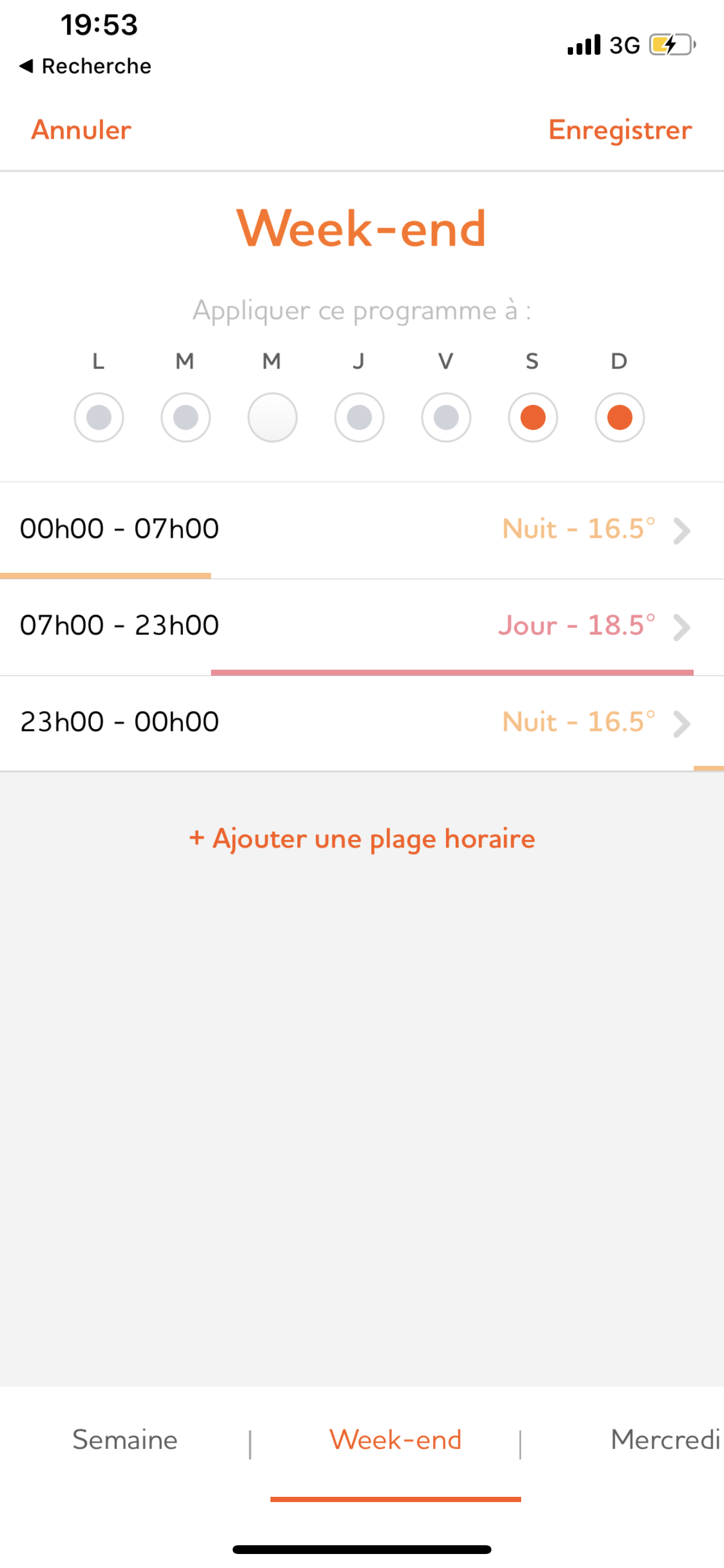
Task: Save the programme with Enregistrer
Action: (620, 129)
